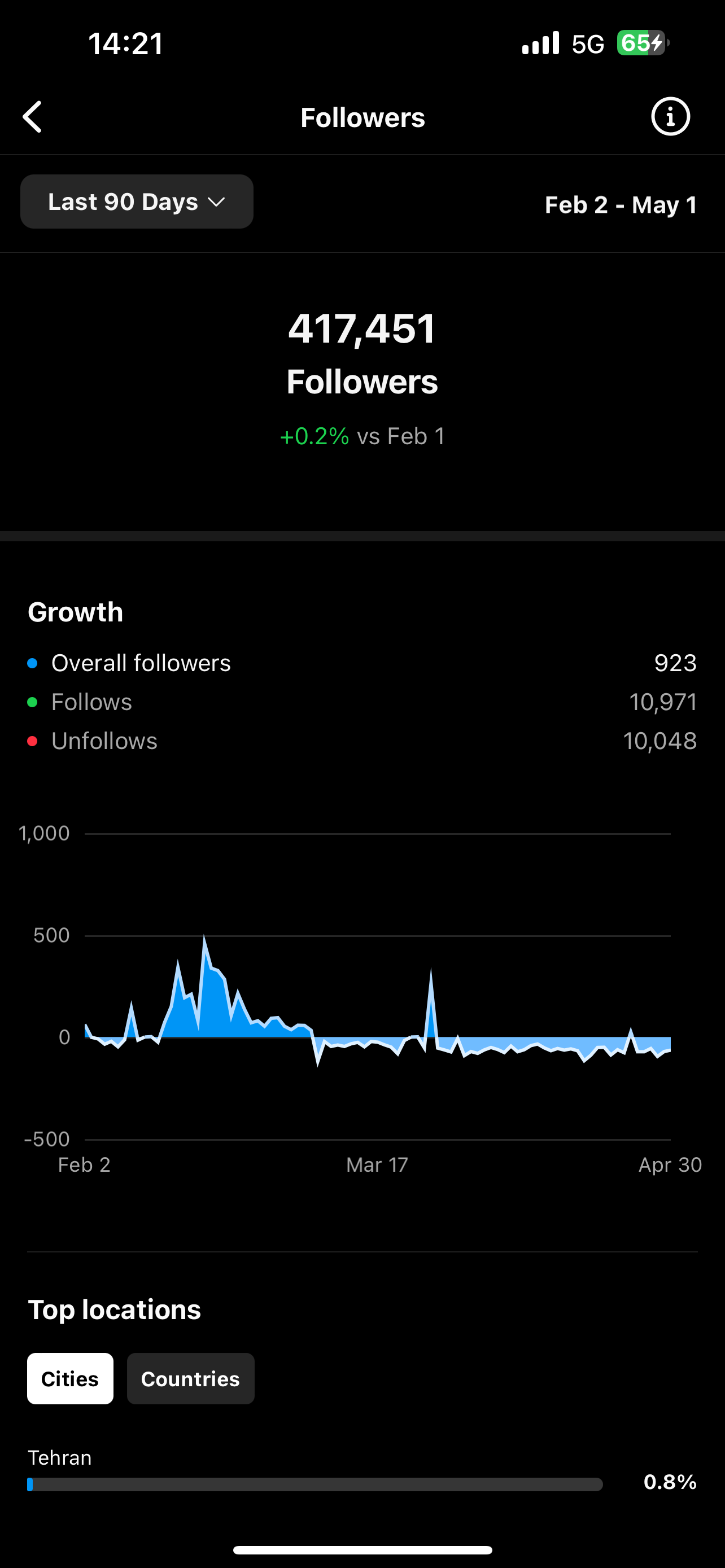
Task: Select the Cities tab
Action: click(70, 1379)
